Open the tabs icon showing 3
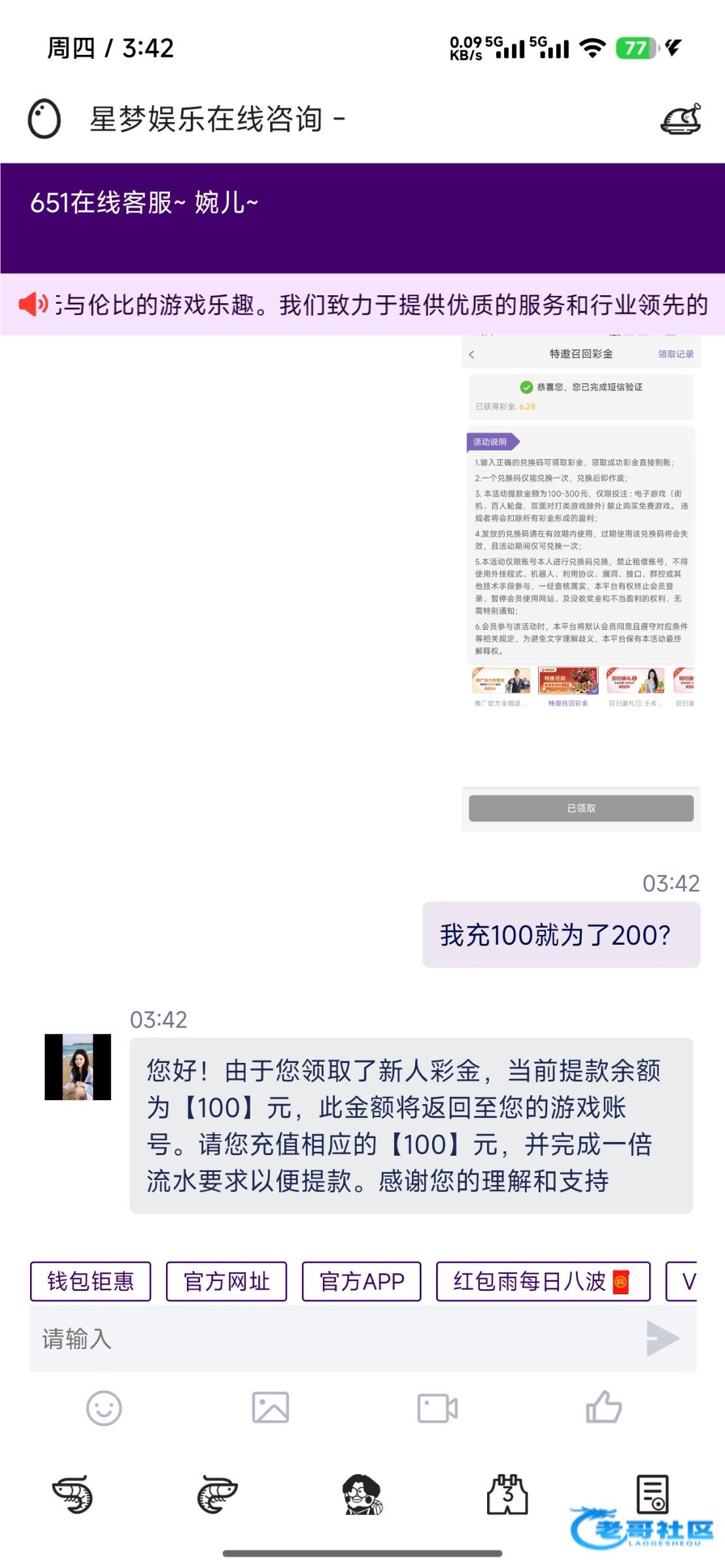 click(507, 1494)
